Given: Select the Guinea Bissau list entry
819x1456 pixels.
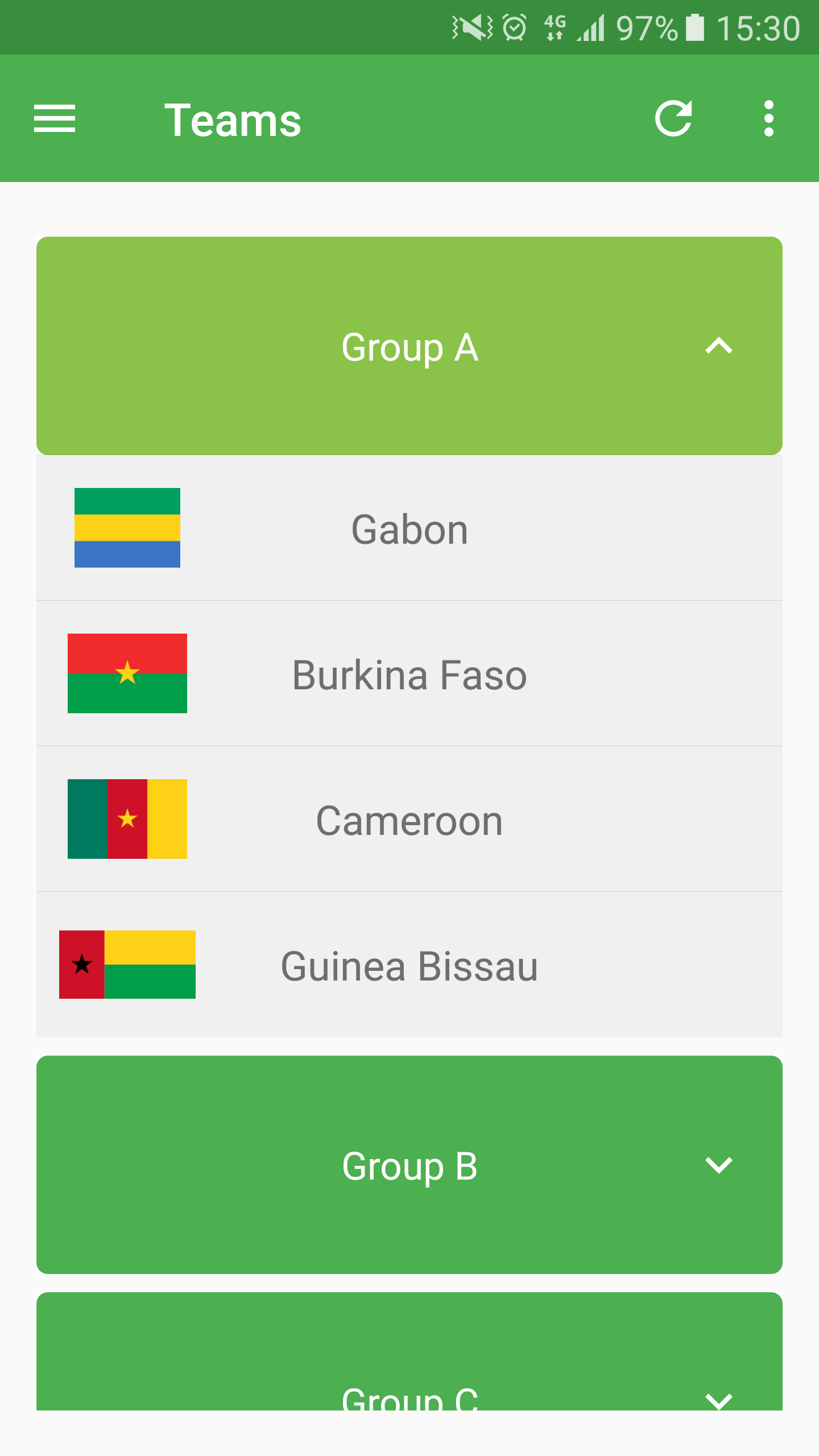Looking at the screenshot, I should 409,965.
